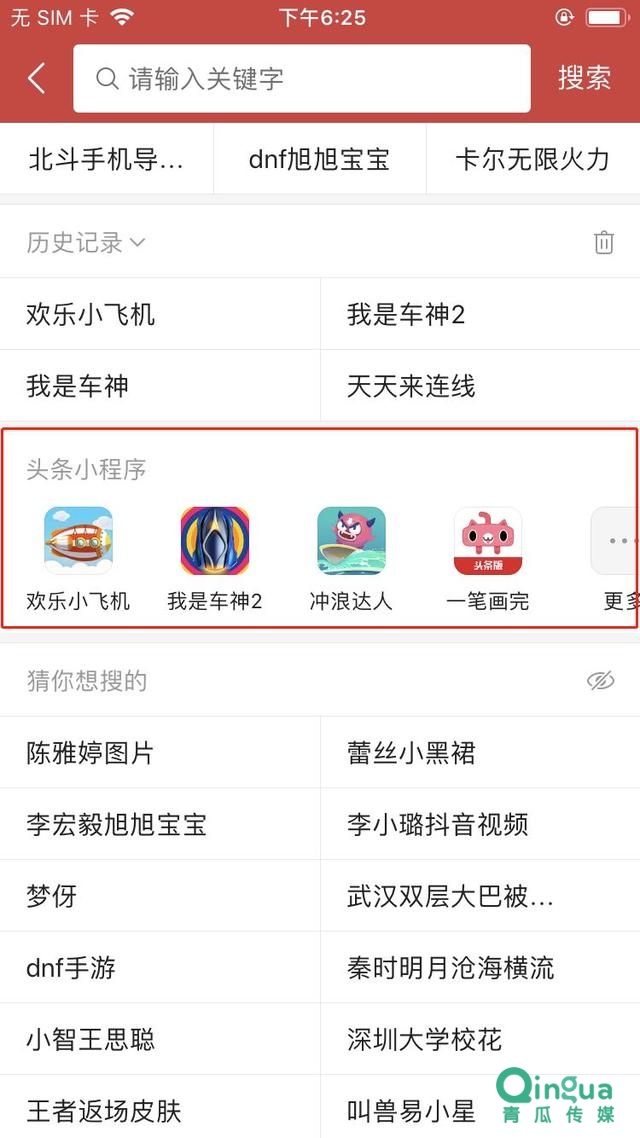
Task: Tap the 搜索 button
Action: click(584, 78)
